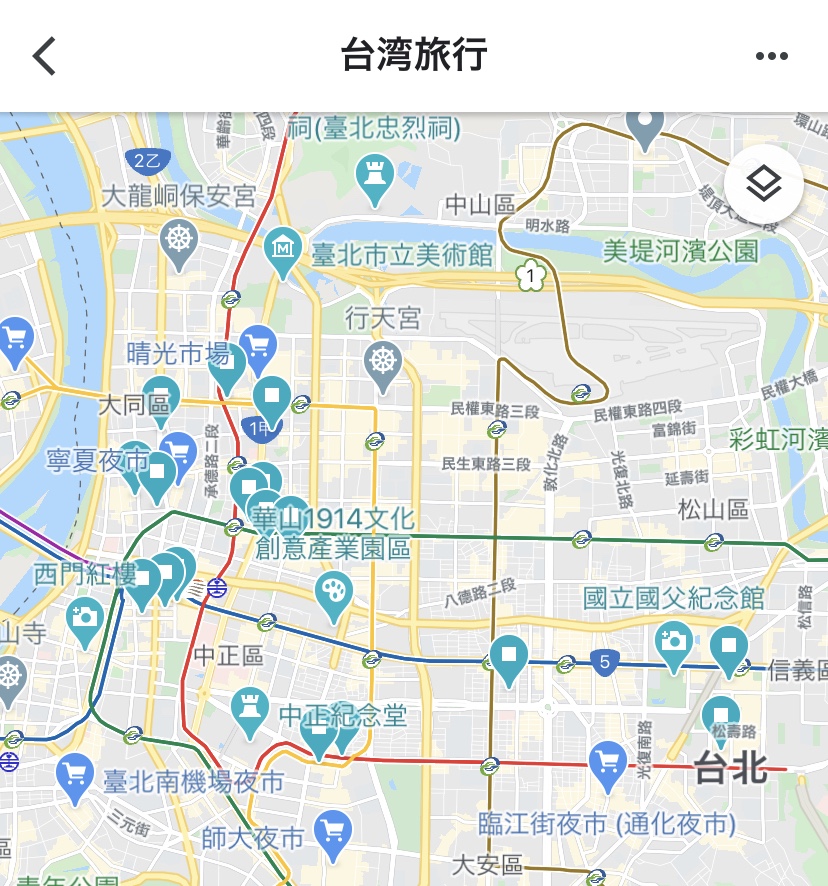Viewport: 828px width, 886px height.
Task: Select 西門紅樓 saved place pin
Action: [x=142, y=581]
